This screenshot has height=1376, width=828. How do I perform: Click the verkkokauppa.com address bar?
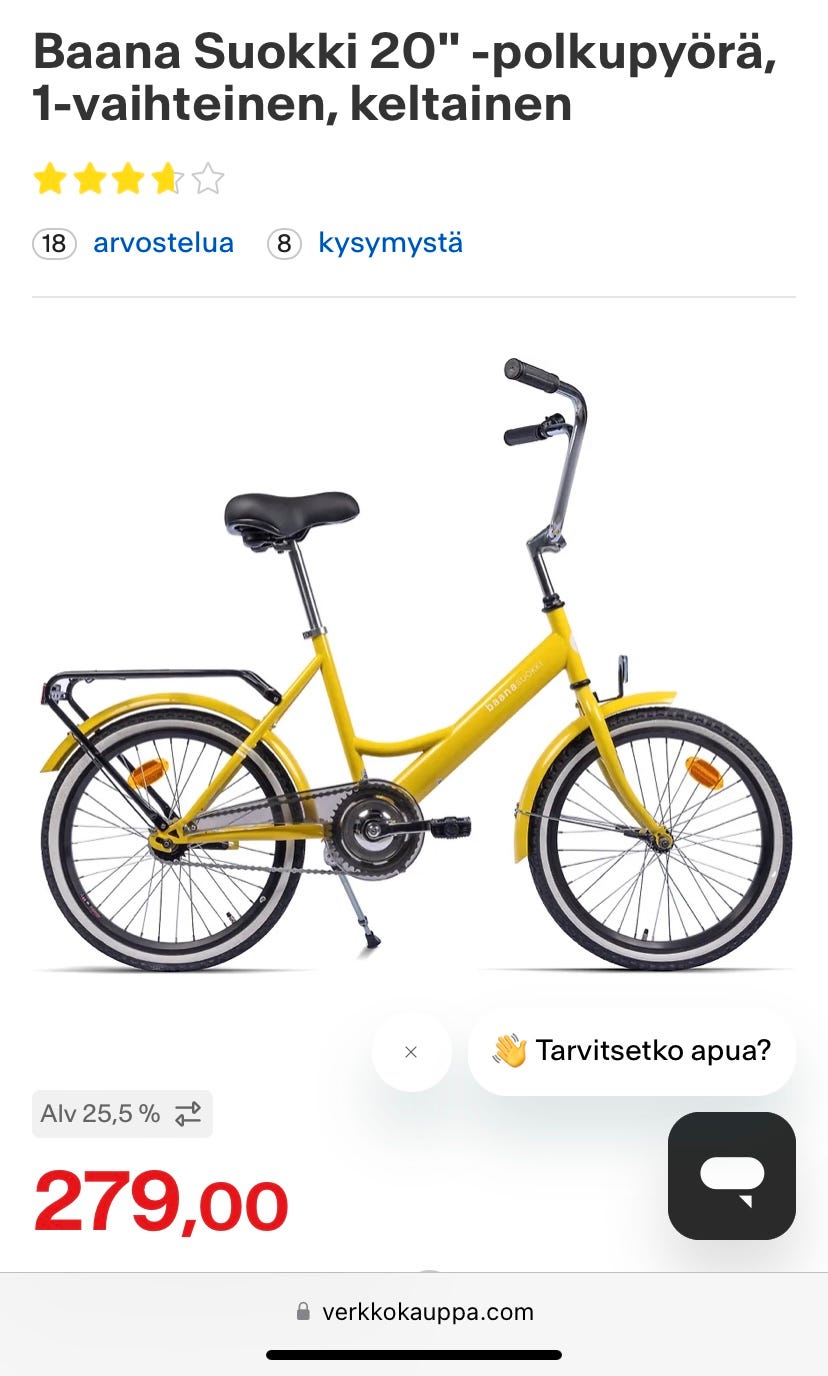tap(428, 1312)
